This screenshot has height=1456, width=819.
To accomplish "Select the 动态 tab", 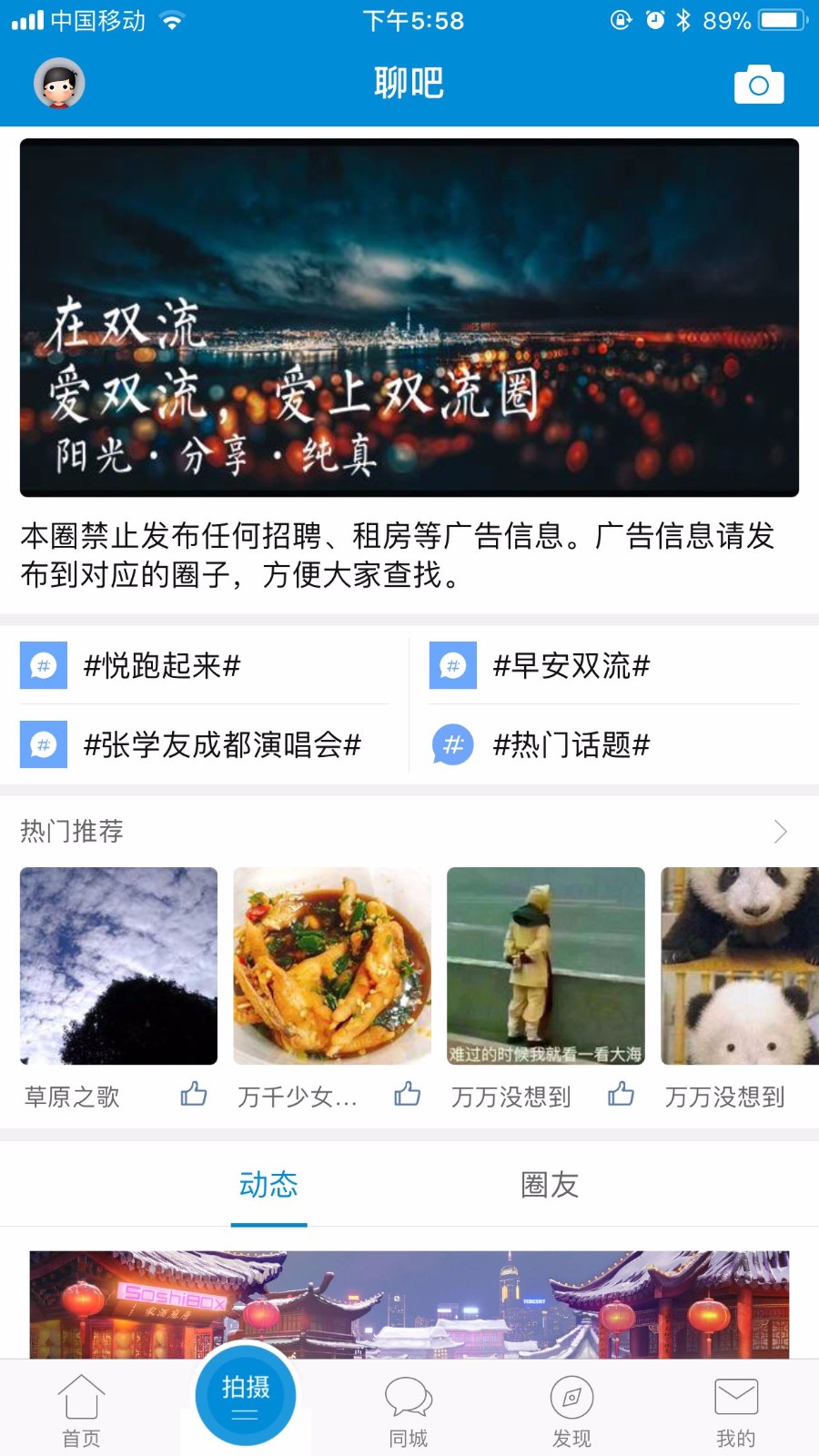I will [x=269, y=1185].
